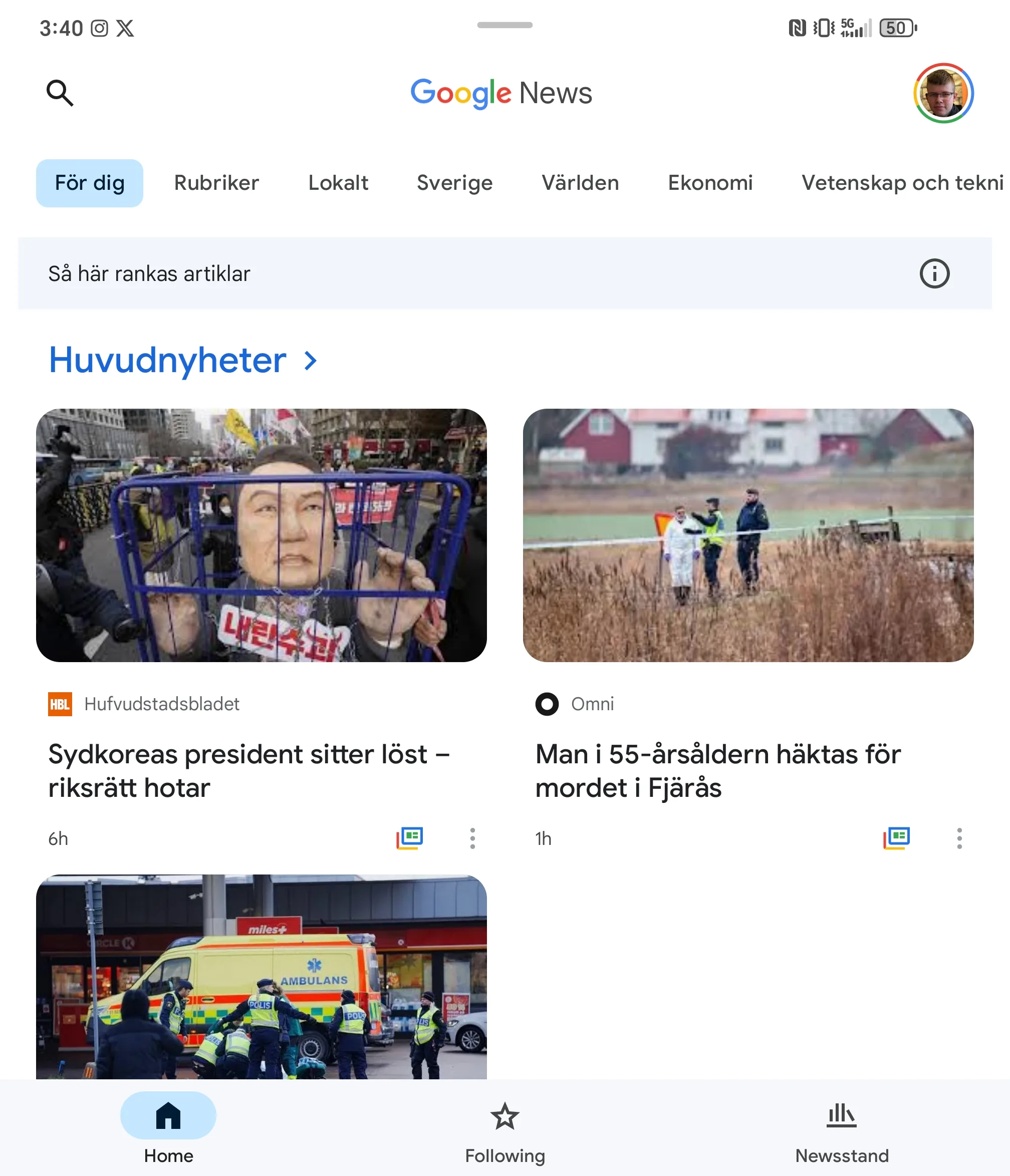Open overflow menu for Hufvudstadsbladet article
Viewport: 1010px width, 1176px height.
472,838
